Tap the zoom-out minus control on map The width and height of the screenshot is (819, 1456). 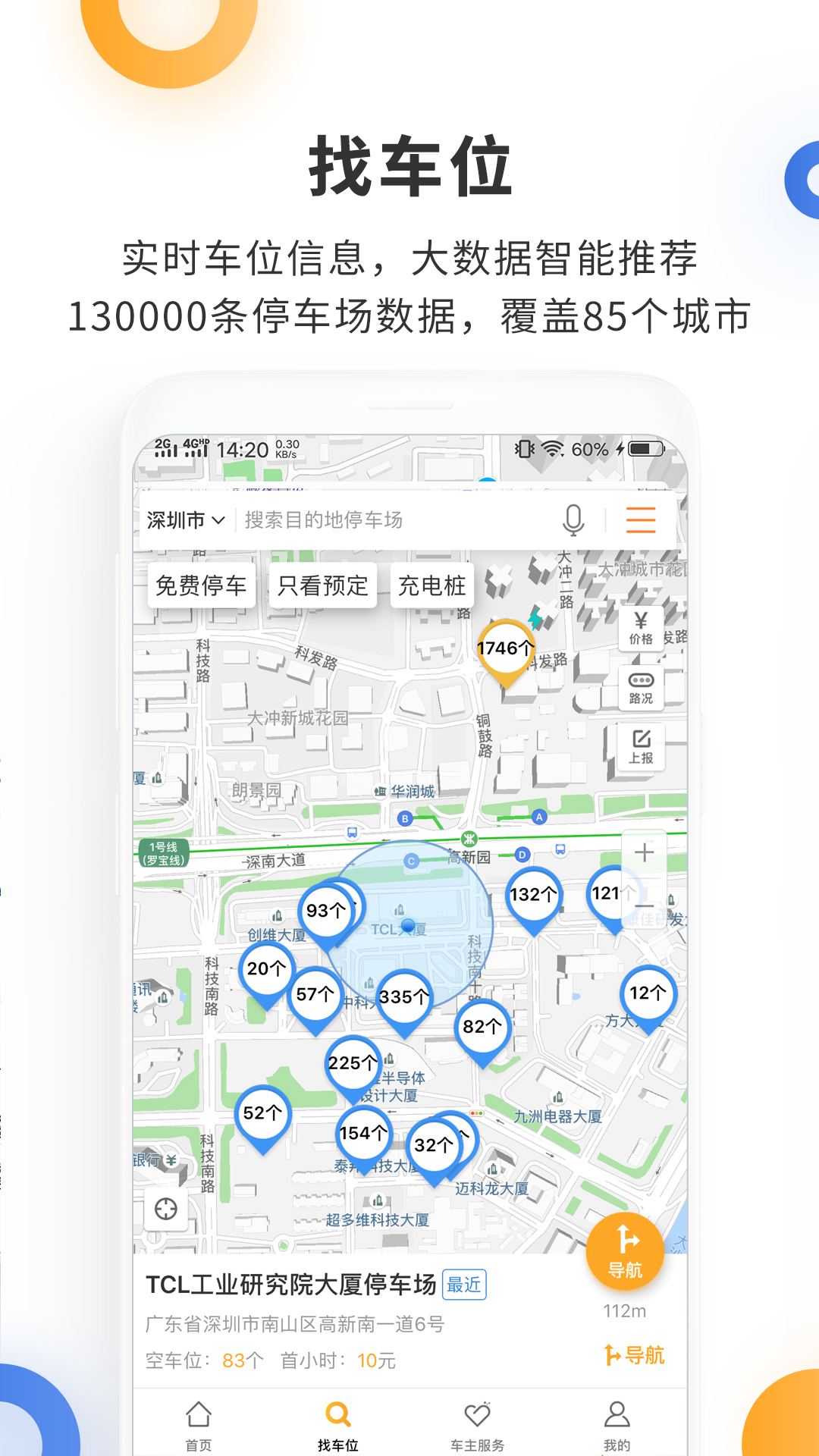coord(644,907)
